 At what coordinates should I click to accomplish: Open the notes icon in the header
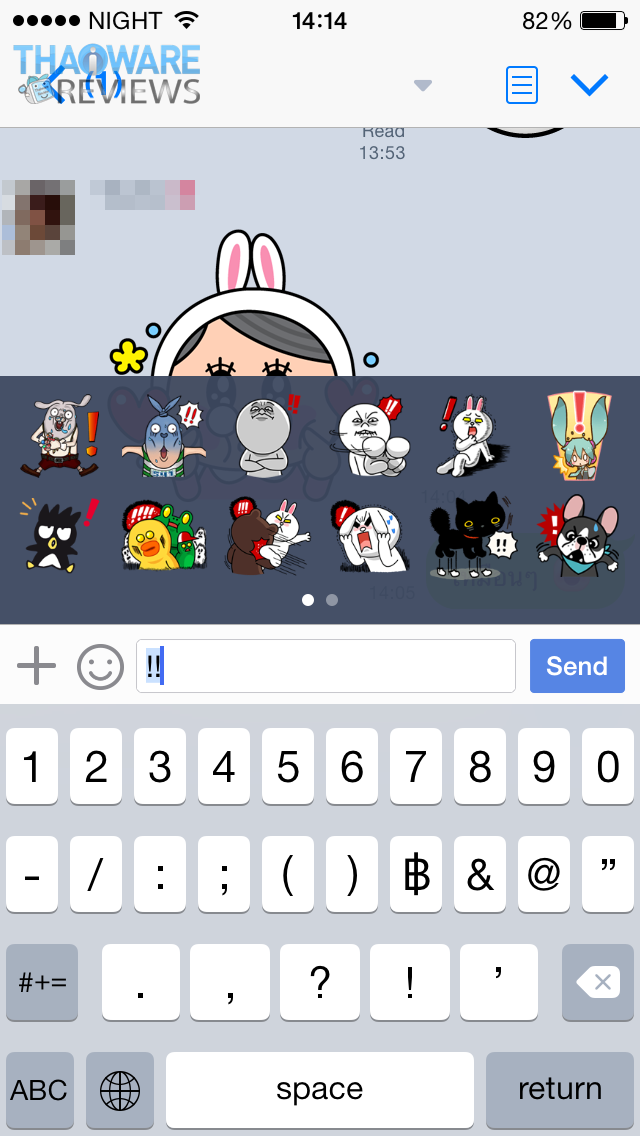click(x=522, y=85)
